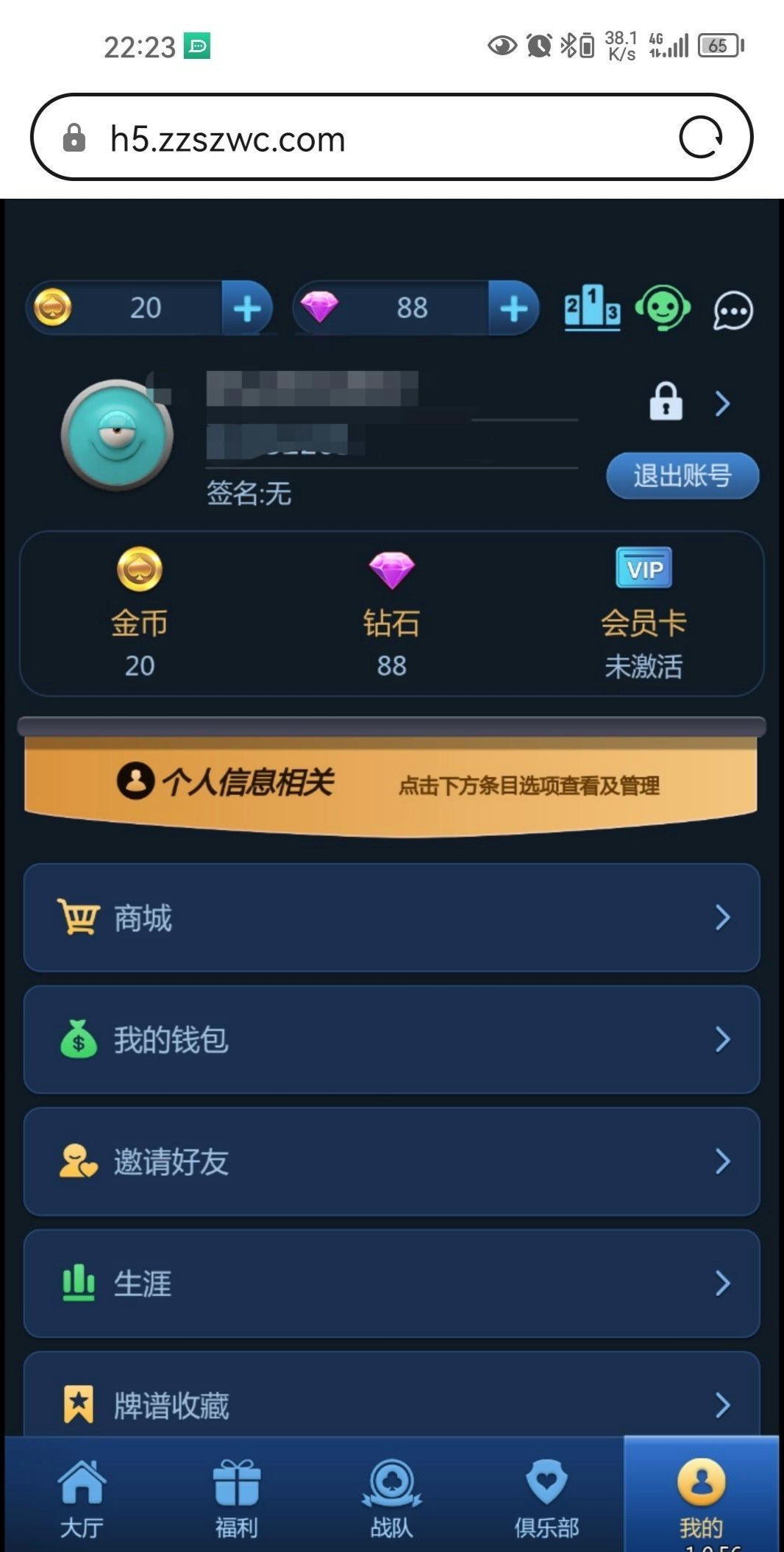This screenshot has width=784, height=1552.
Task: Select 邀请好友 invite friends row
Action: pos(391,1162)
